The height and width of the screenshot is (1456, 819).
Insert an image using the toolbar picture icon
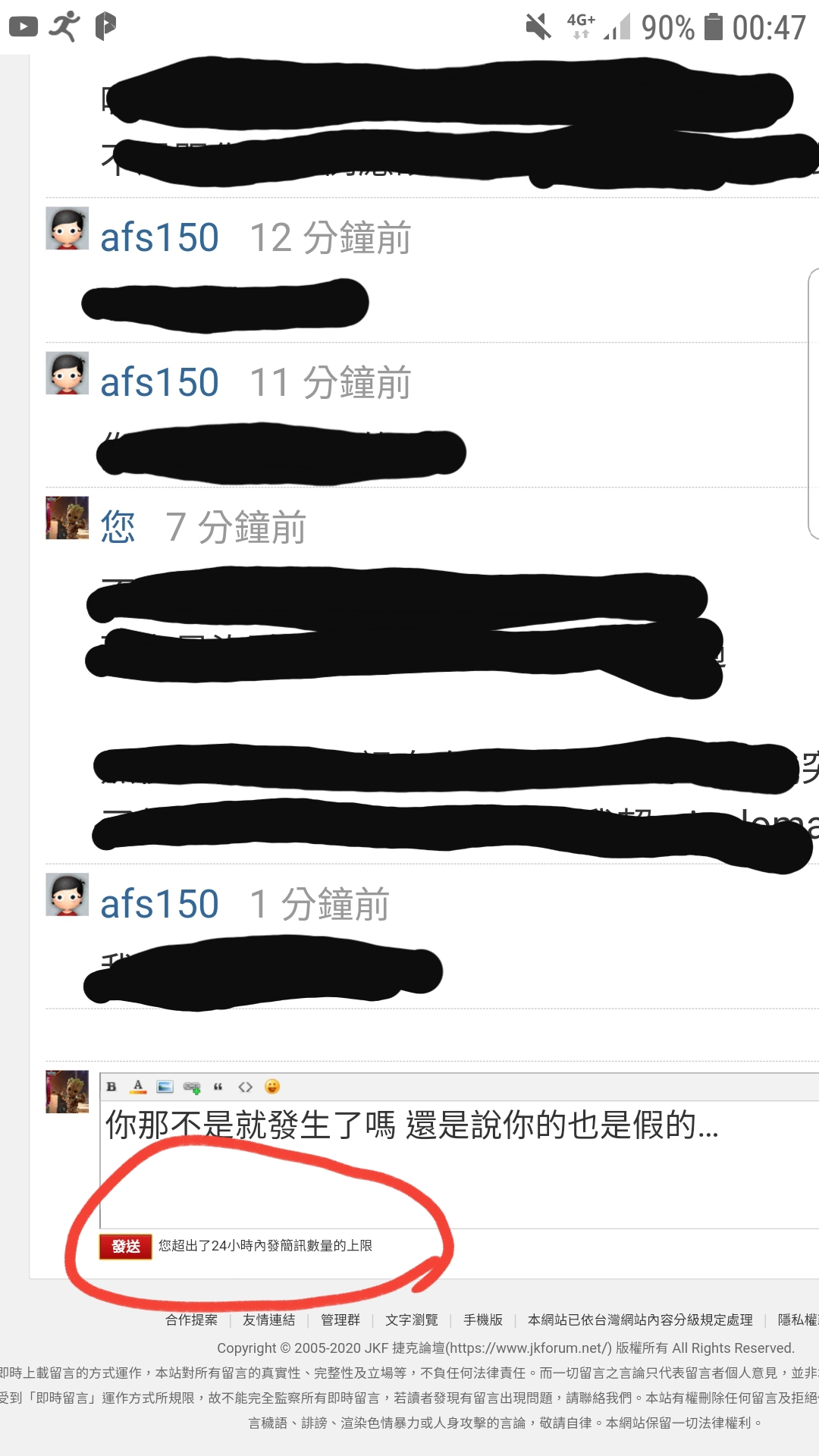[x=165, y=1087]
